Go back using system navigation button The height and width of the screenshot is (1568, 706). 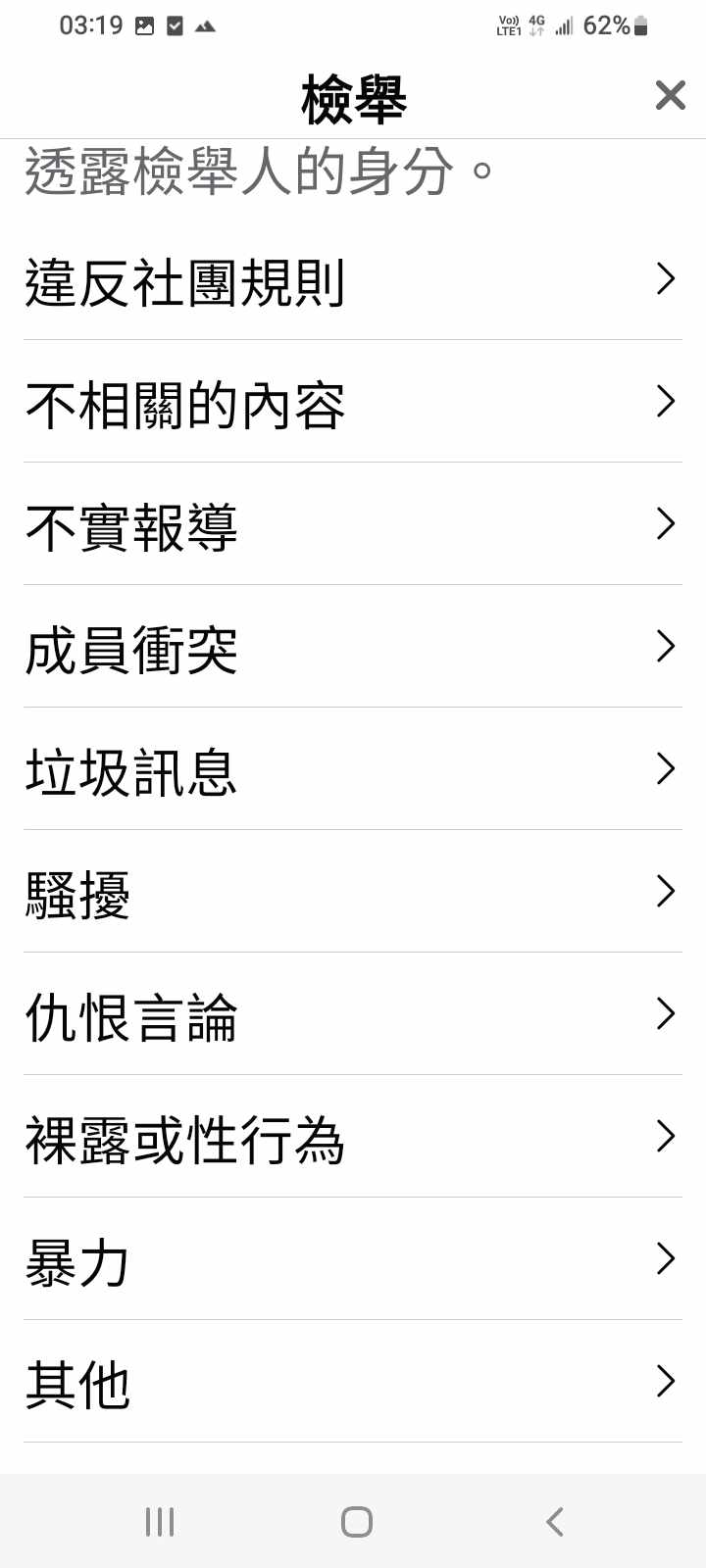554,1522
